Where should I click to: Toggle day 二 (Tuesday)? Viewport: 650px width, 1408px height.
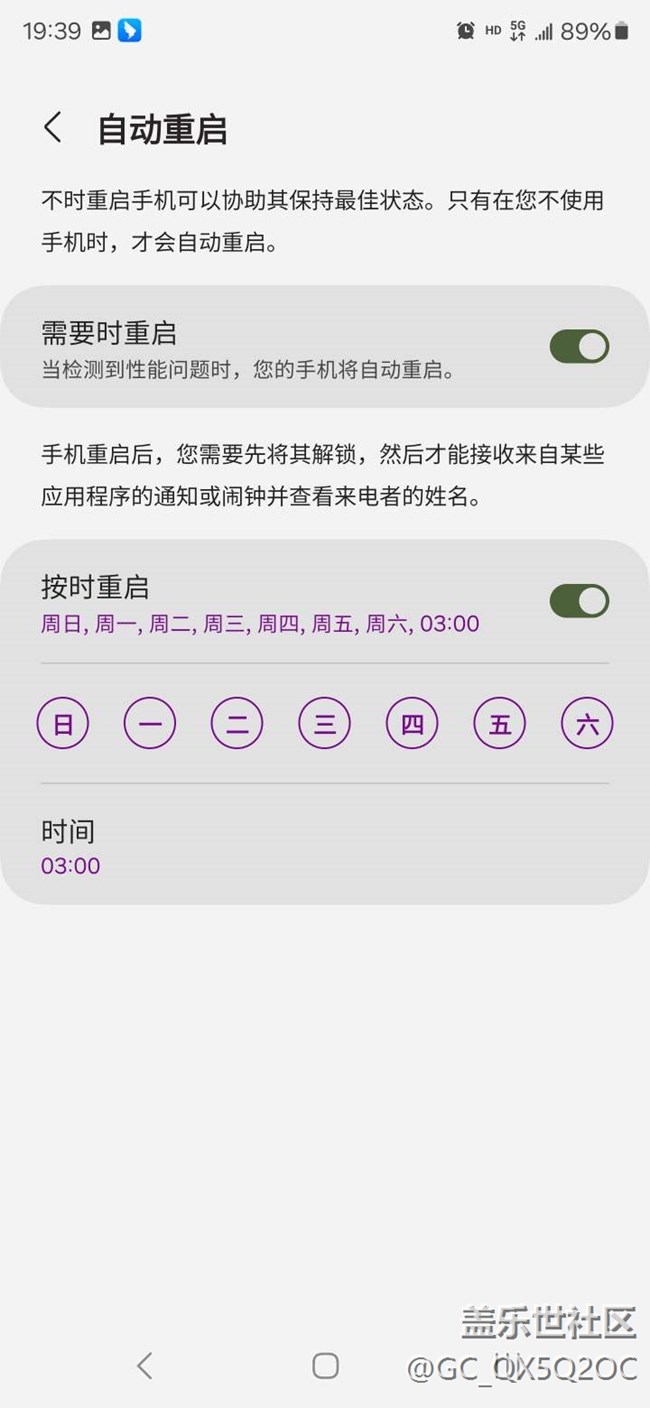coord(237,724)
